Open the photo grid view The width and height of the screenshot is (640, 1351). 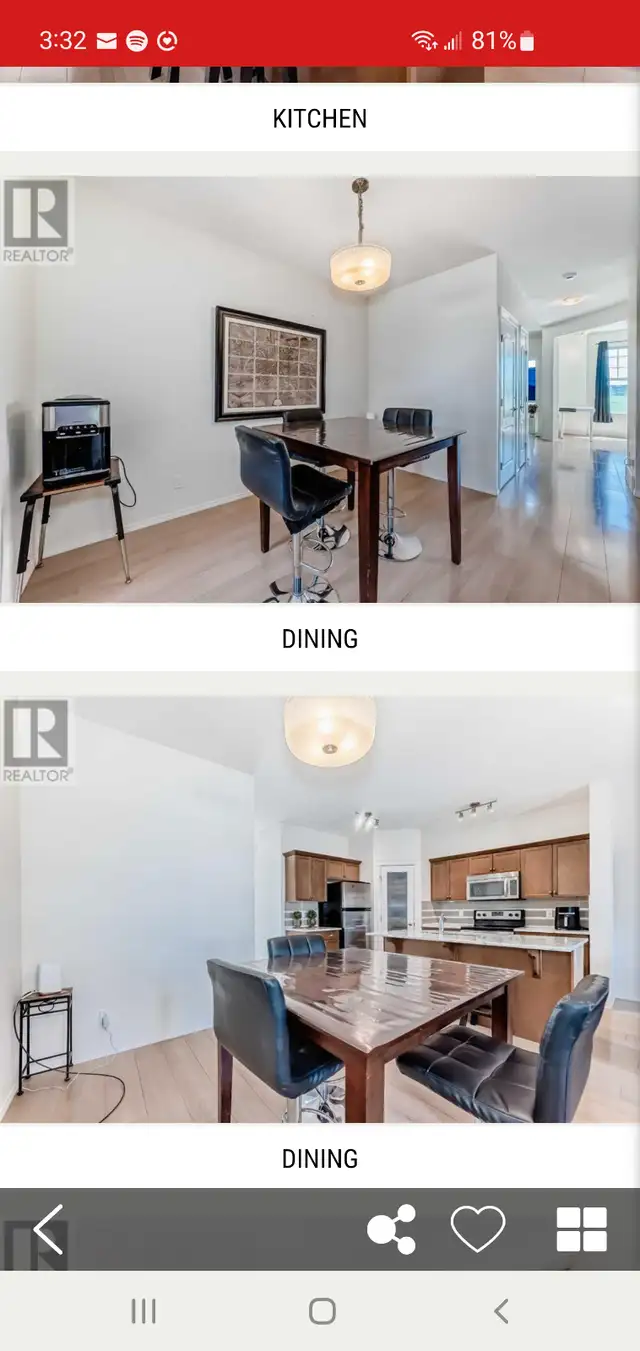click(582, 1229)
